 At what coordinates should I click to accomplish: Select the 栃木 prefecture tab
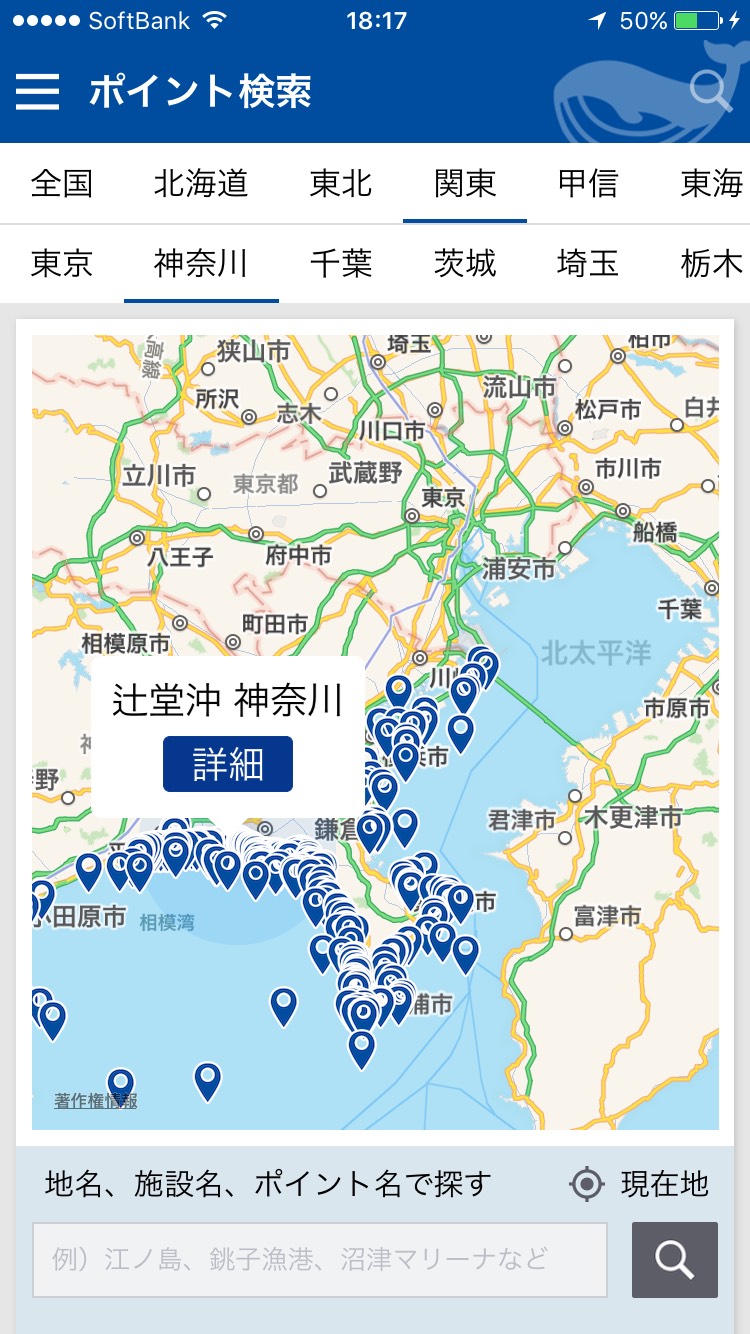click(711, 263)
